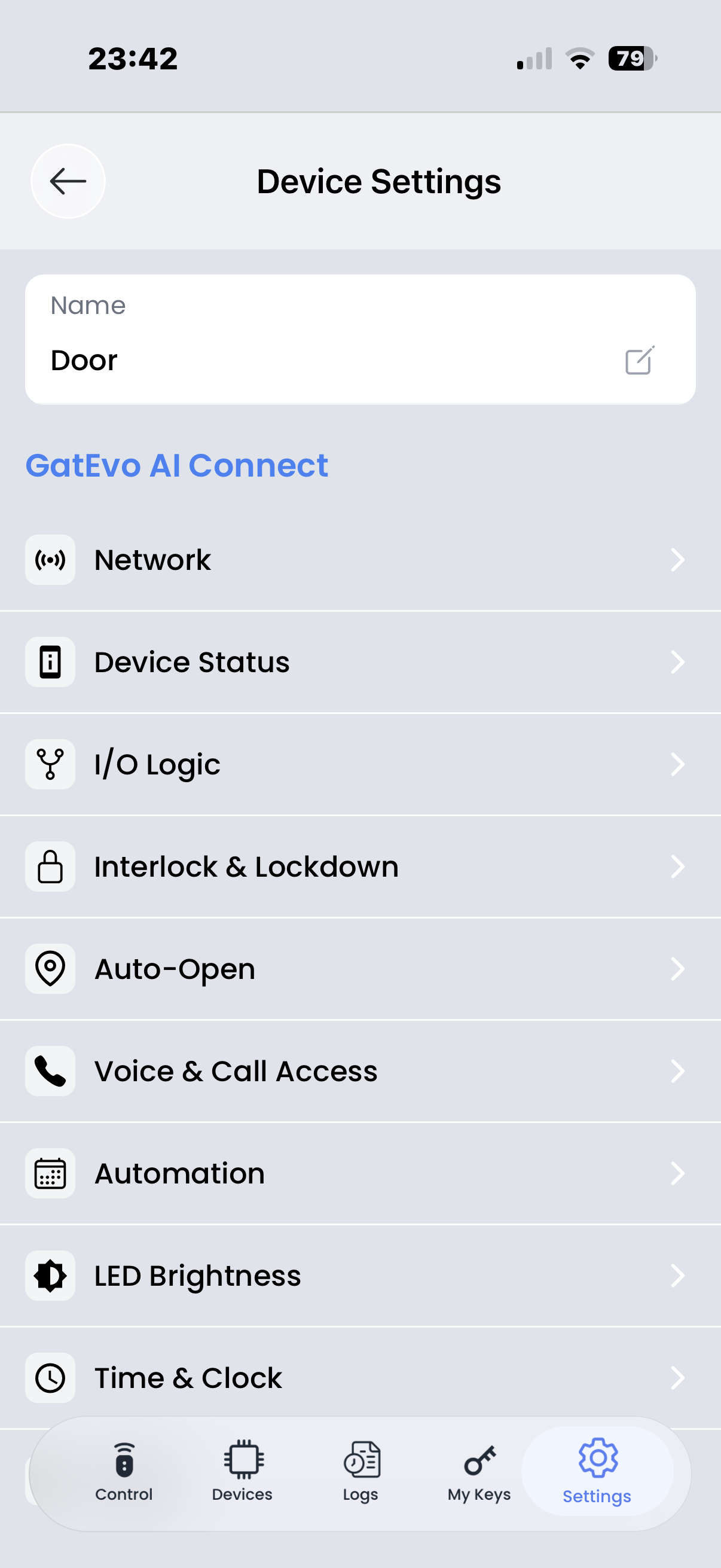721x1568 pixels.
Task: Click the GatEvo AI Connect heading
Action: [x=176, y=465]
